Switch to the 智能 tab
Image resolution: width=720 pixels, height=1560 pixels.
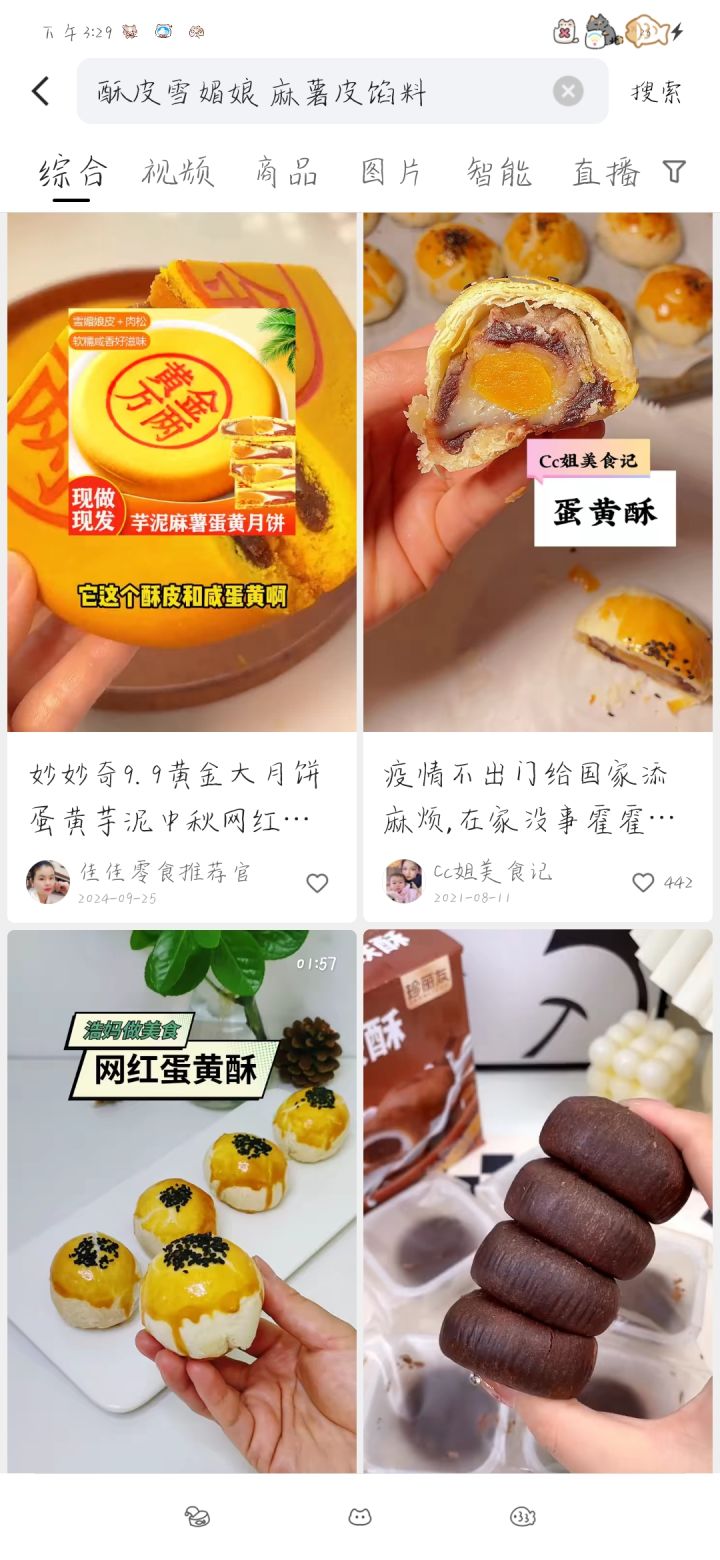click(x=499, y=172)
